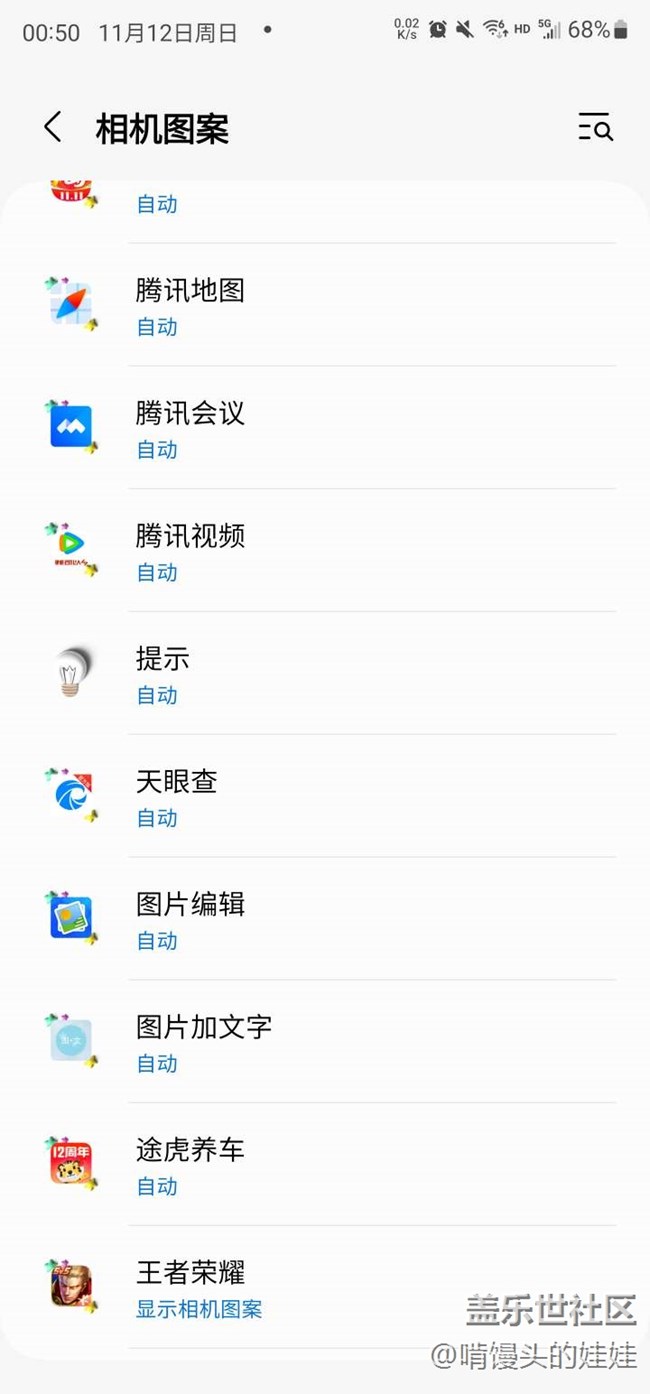Open 腾讯地图 camera cutout setting

point(325,305)
